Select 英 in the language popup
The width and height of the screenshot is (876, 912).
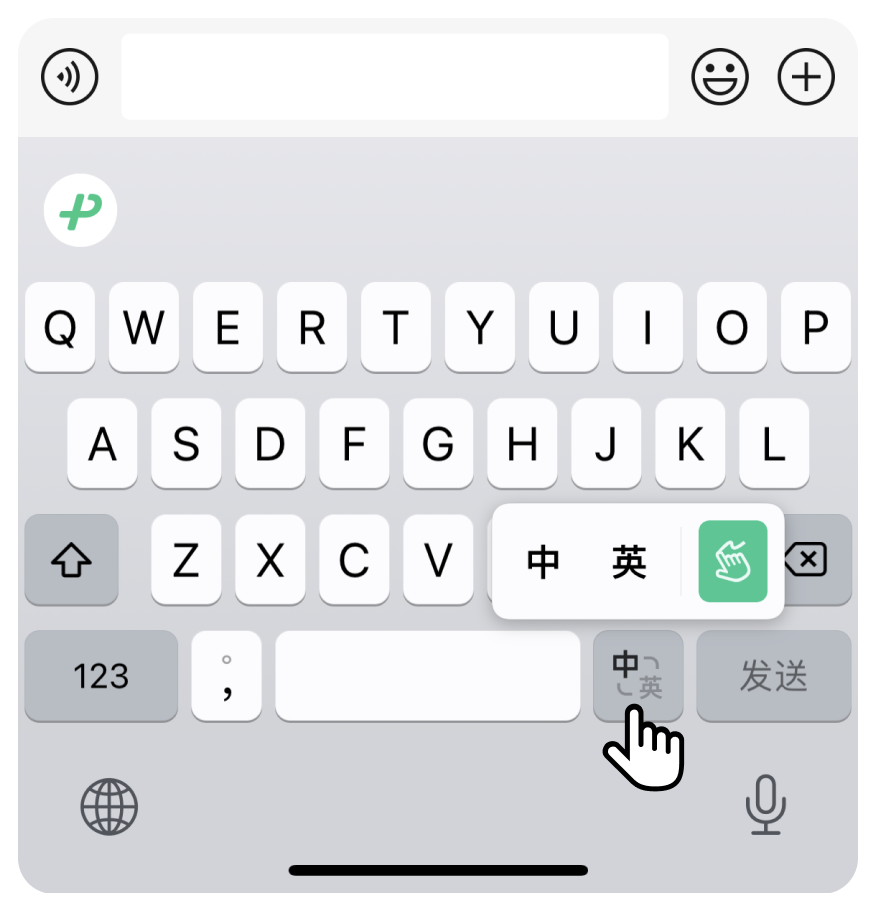click(629, 562)
